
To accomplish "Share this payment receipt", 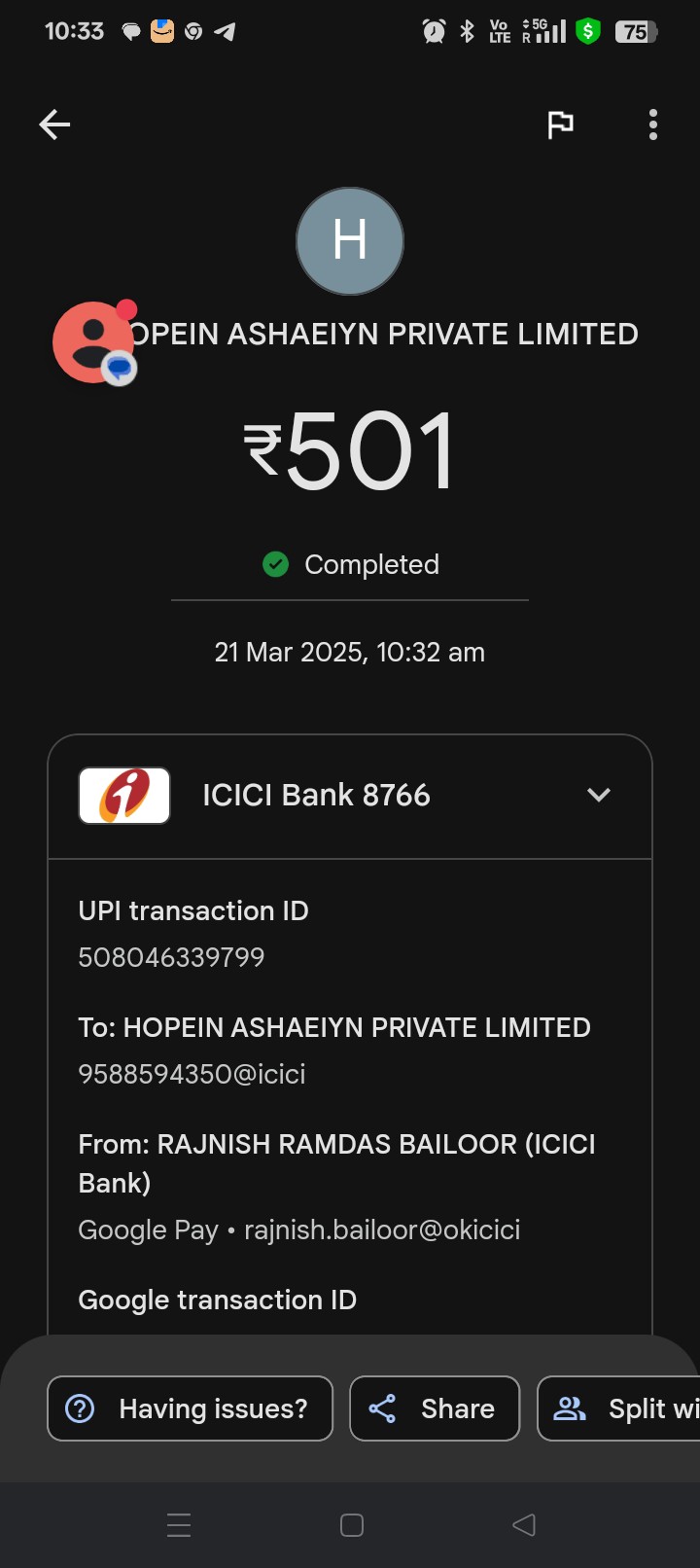I will (x=435, y=1408).
